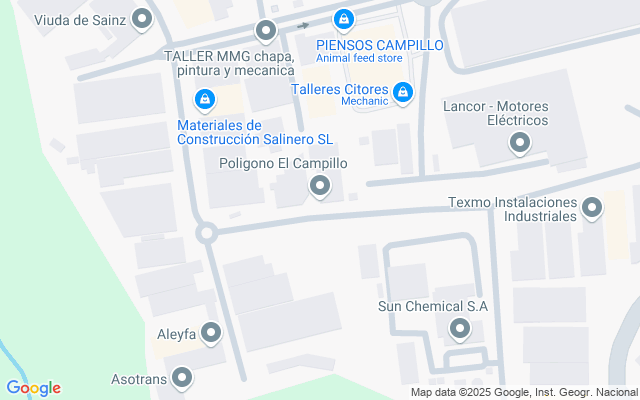Open the Lancor - Motores Eléctricos marker
Screen dimensions: 640x400
[x=519, y=144]
